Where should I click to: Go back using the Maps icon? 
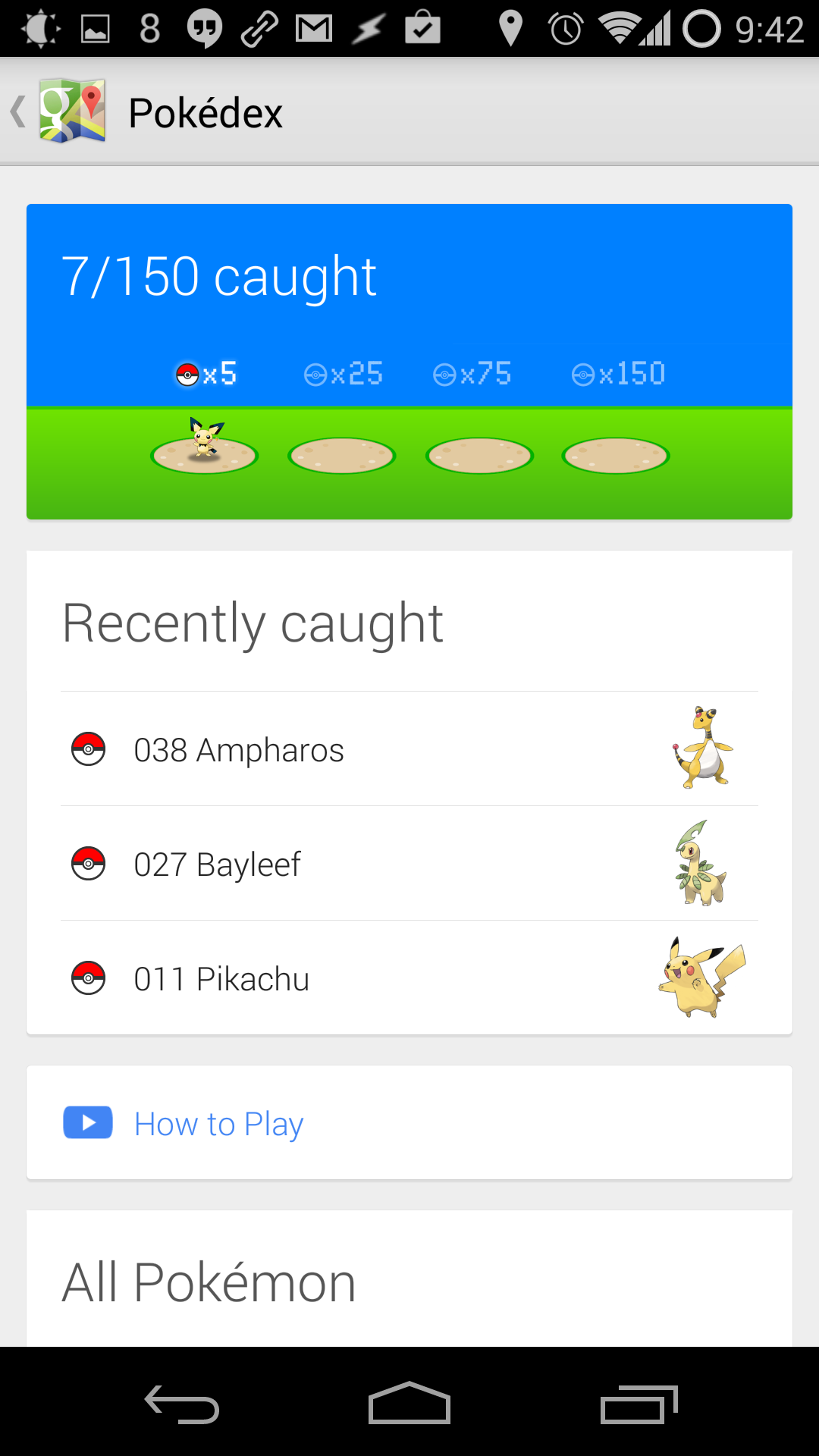click(x=59, y=111)
